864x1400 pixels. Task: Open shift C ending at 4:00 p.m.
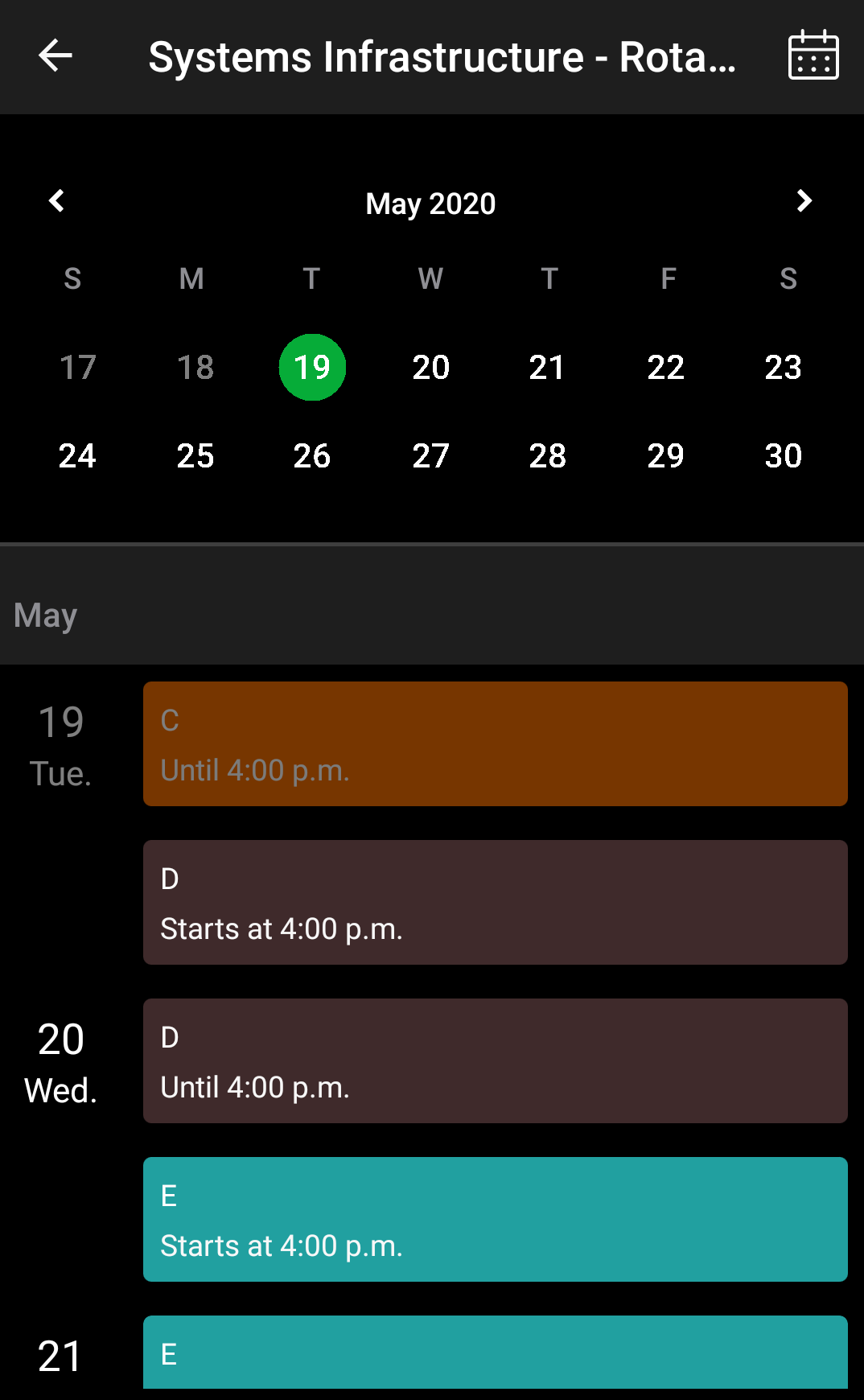pyautogui.click(x=495, y=743)
